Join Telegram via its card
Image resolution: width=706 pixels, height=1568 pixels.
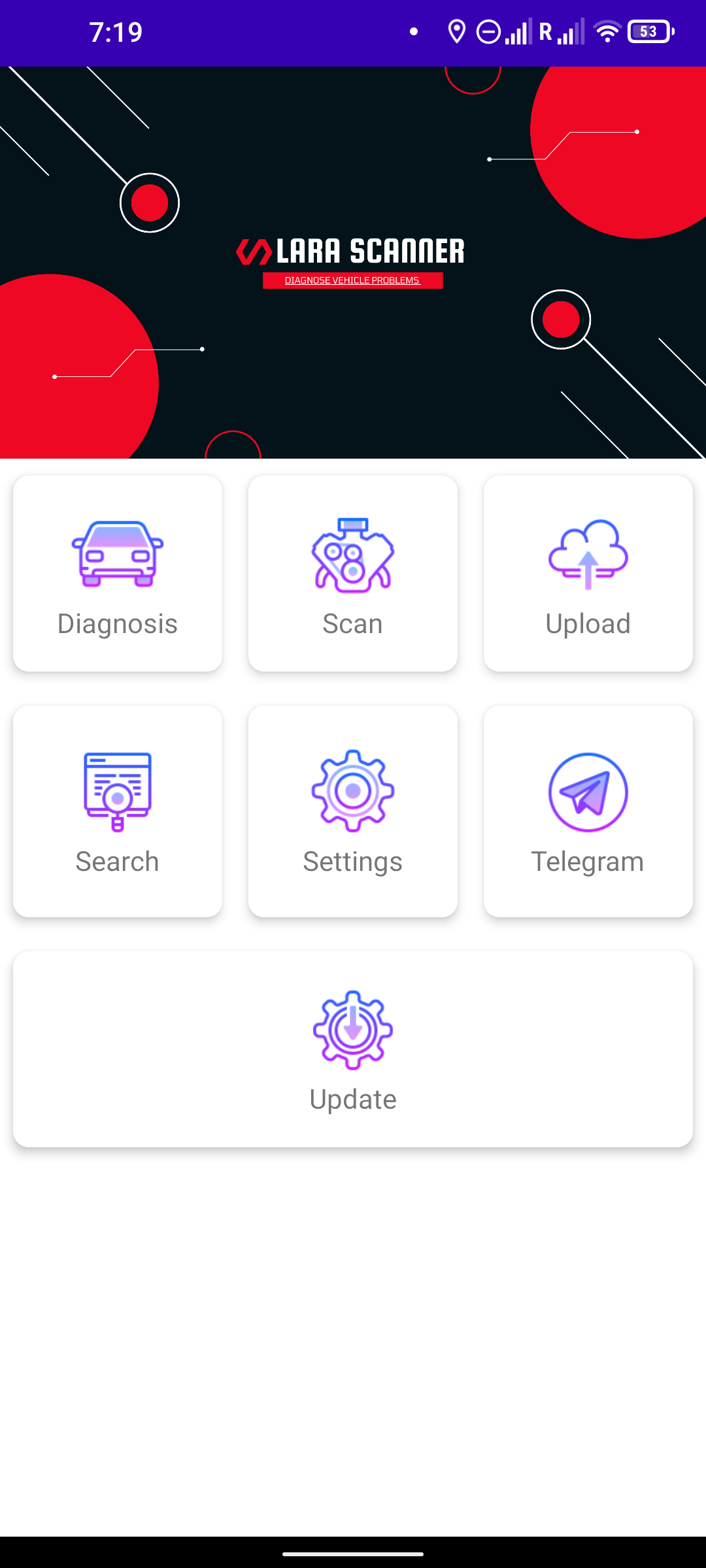[587, 811]
